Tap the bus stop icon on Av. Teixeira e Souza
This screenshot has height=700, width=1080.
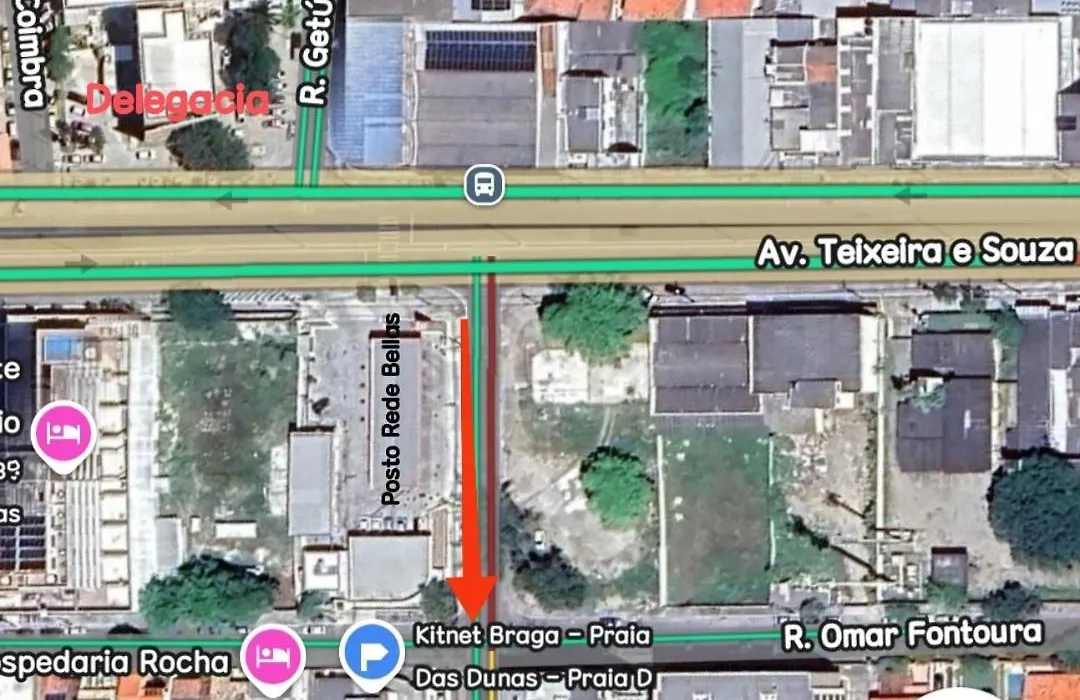point(484,185)
